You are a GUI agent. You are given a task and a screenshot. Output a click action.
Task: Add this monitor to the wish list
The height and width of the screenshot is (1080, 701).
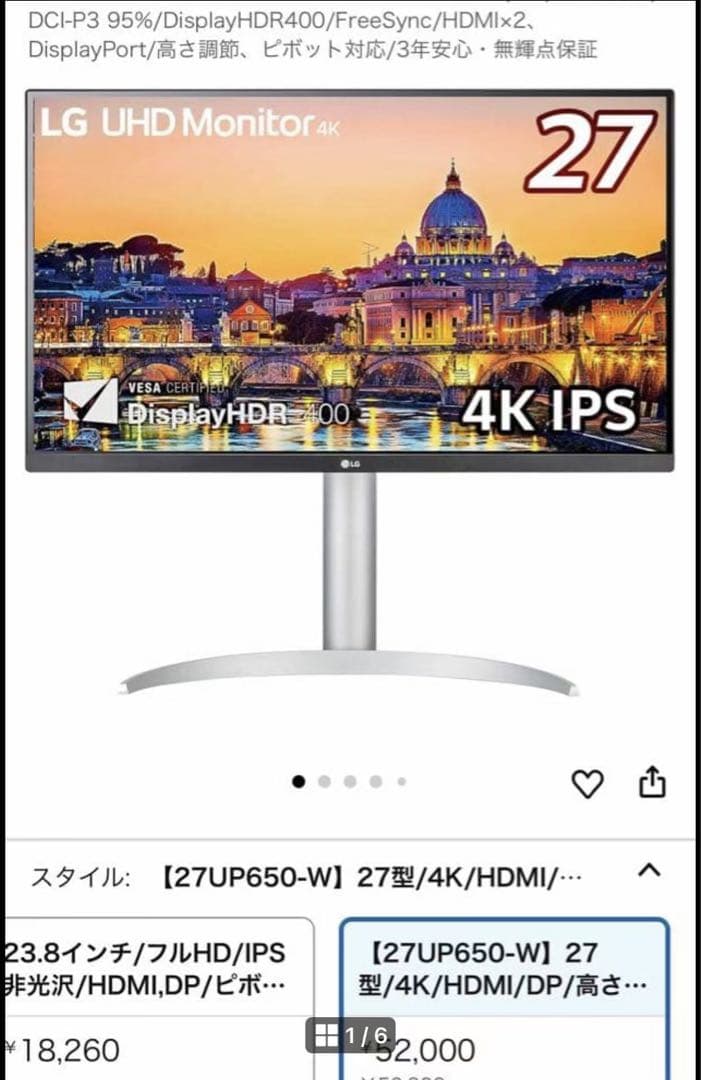587,784
